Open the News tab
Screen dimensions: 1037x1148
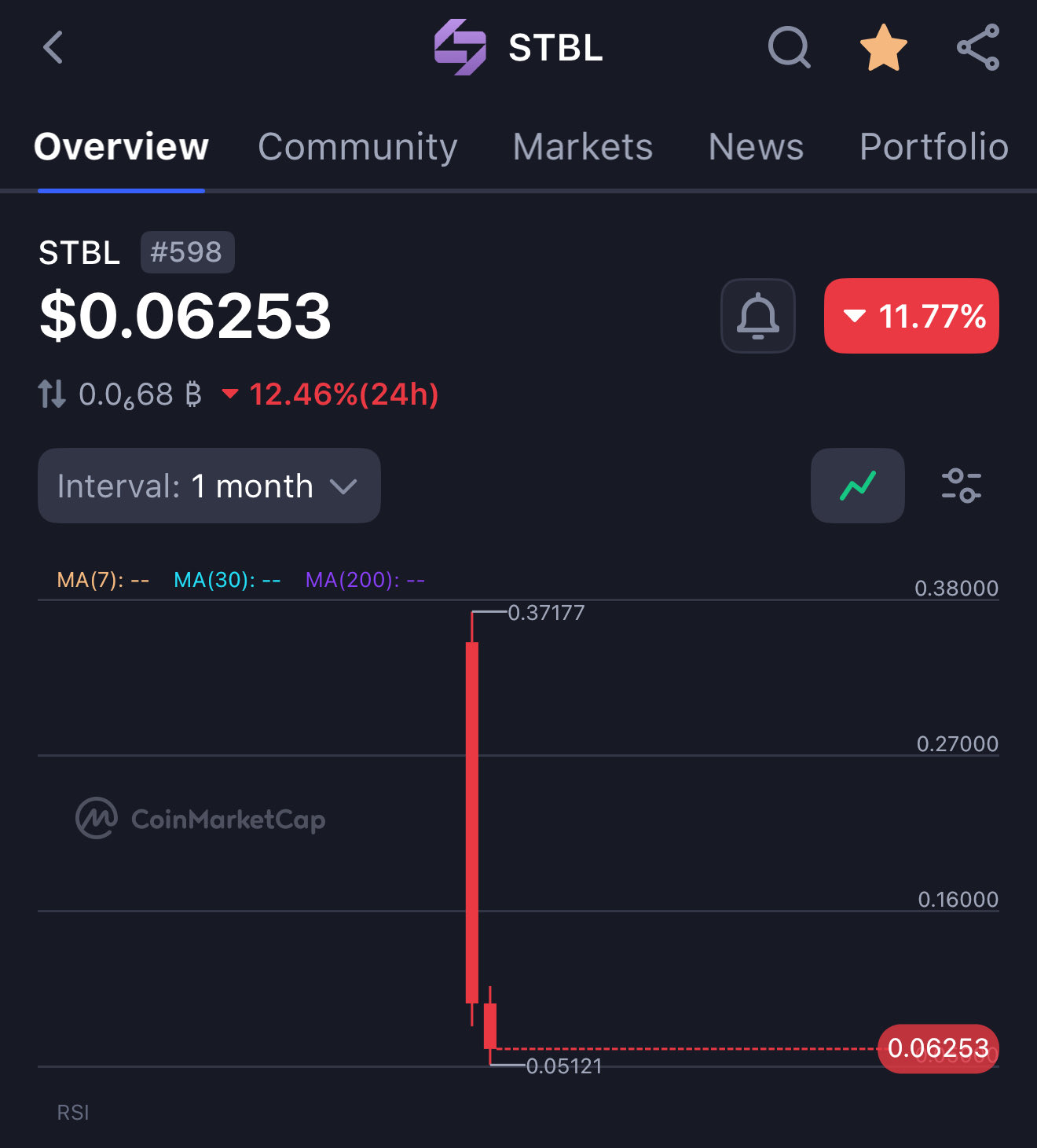tap(756, 147)
